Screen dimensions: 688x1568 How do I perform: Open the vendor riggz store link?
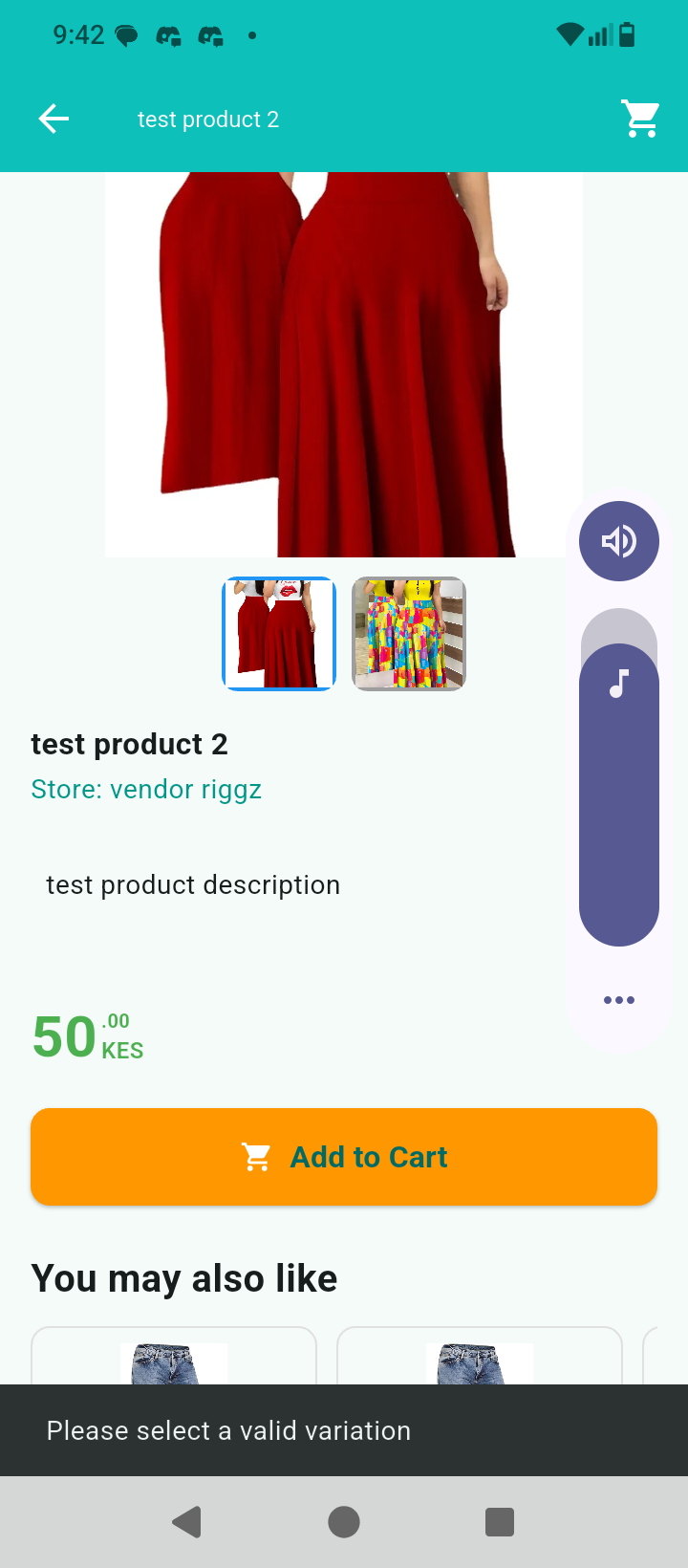click(146, 790)
